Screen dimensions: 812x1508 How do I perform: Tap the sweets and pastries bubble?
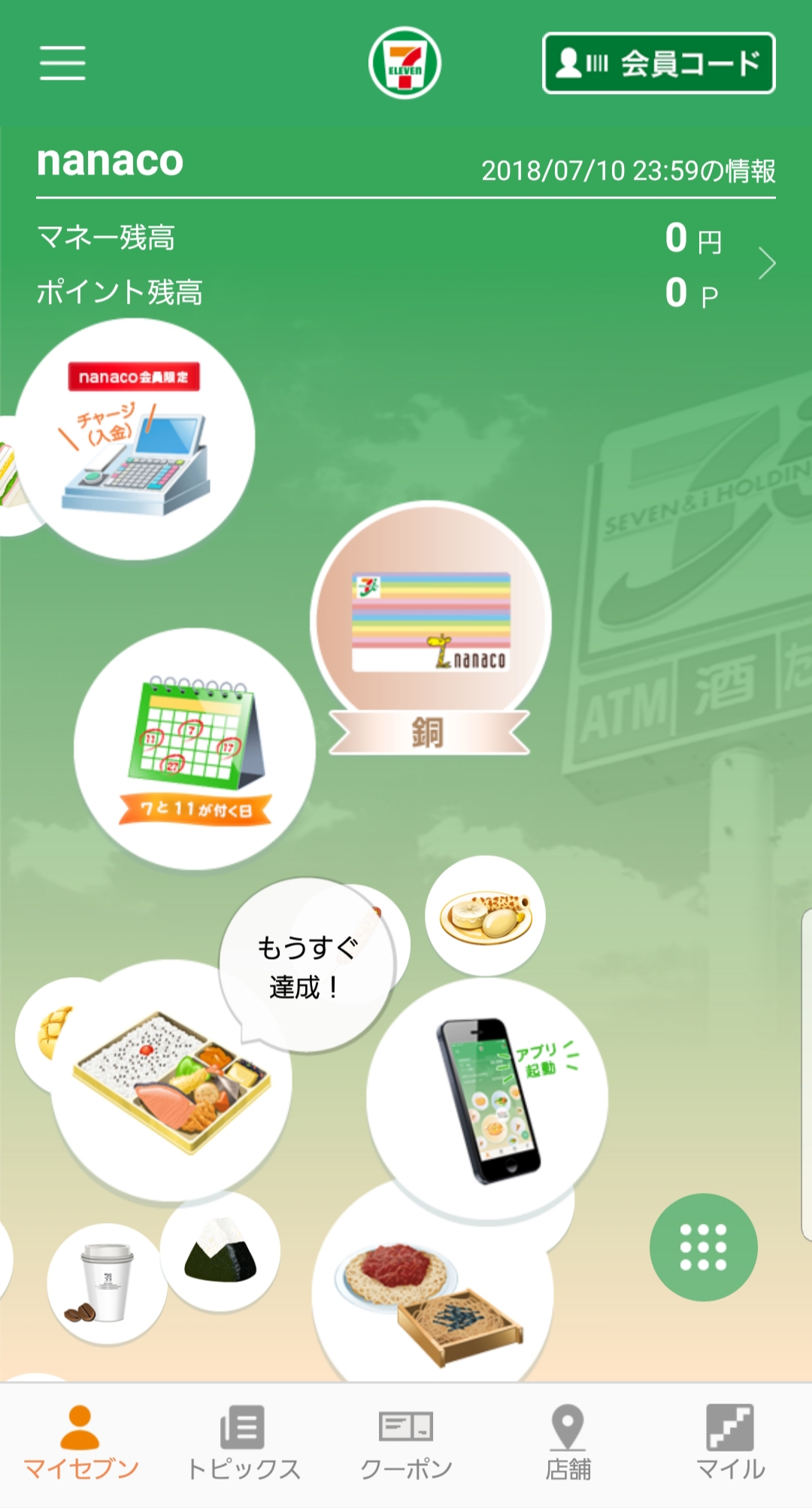pos(486,915)
